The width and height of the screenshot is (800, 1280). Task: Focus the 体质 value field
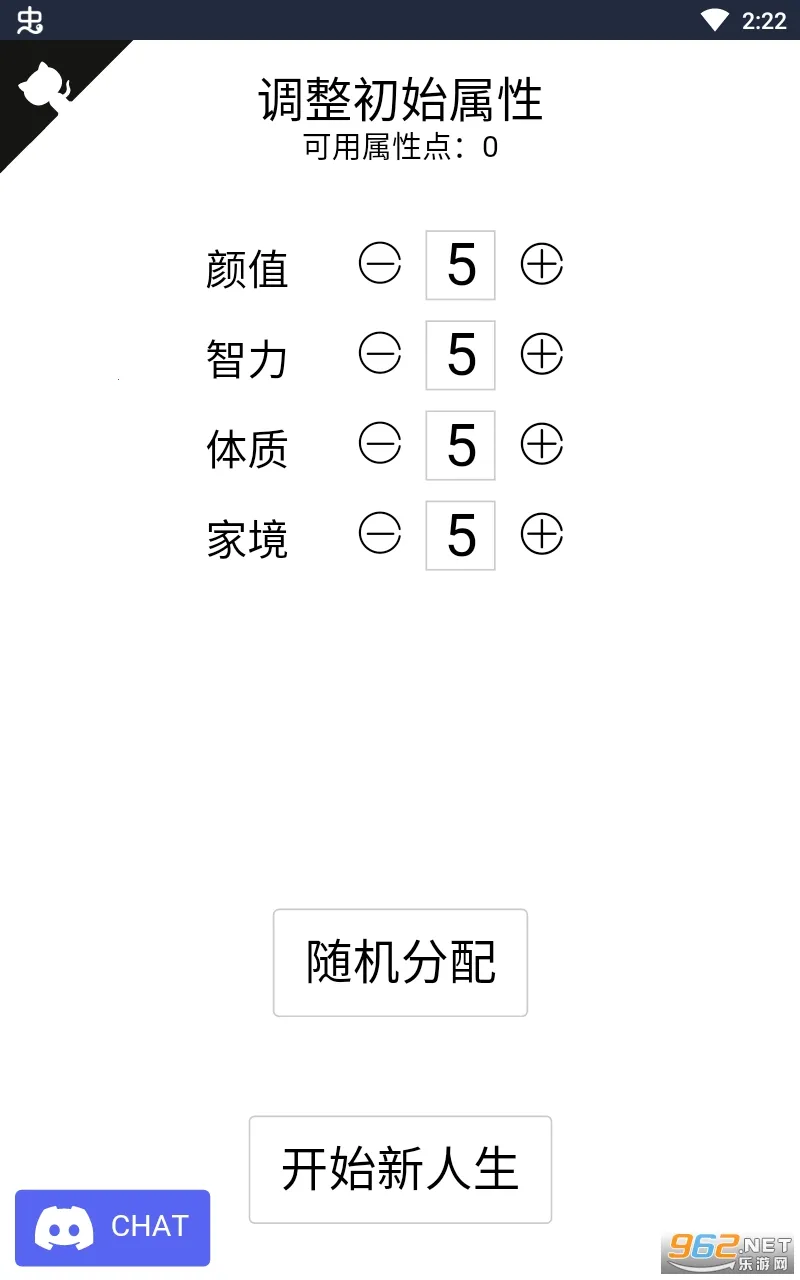[461, 445]
